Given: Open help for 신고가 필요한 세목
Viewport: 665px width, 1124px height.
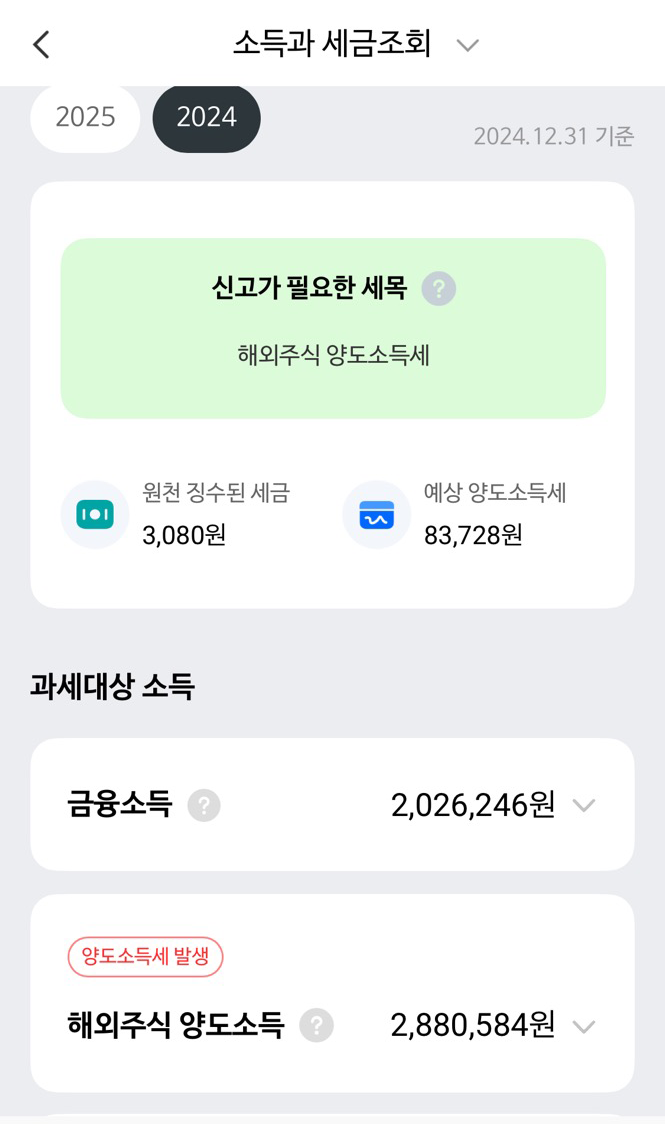Looking at the screenshot, I should (x=439, y=289).
